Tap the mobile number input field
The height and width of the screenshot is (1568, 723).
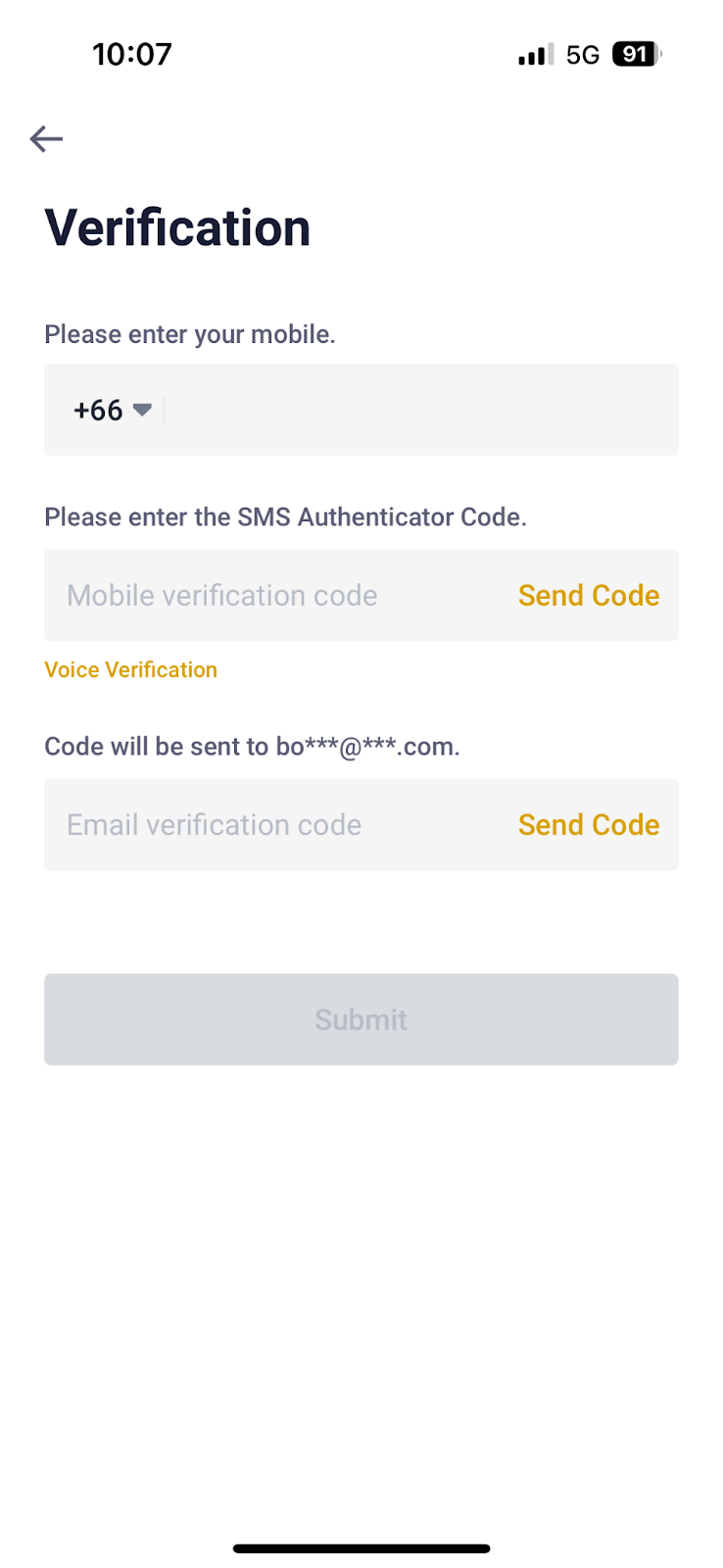392,410
